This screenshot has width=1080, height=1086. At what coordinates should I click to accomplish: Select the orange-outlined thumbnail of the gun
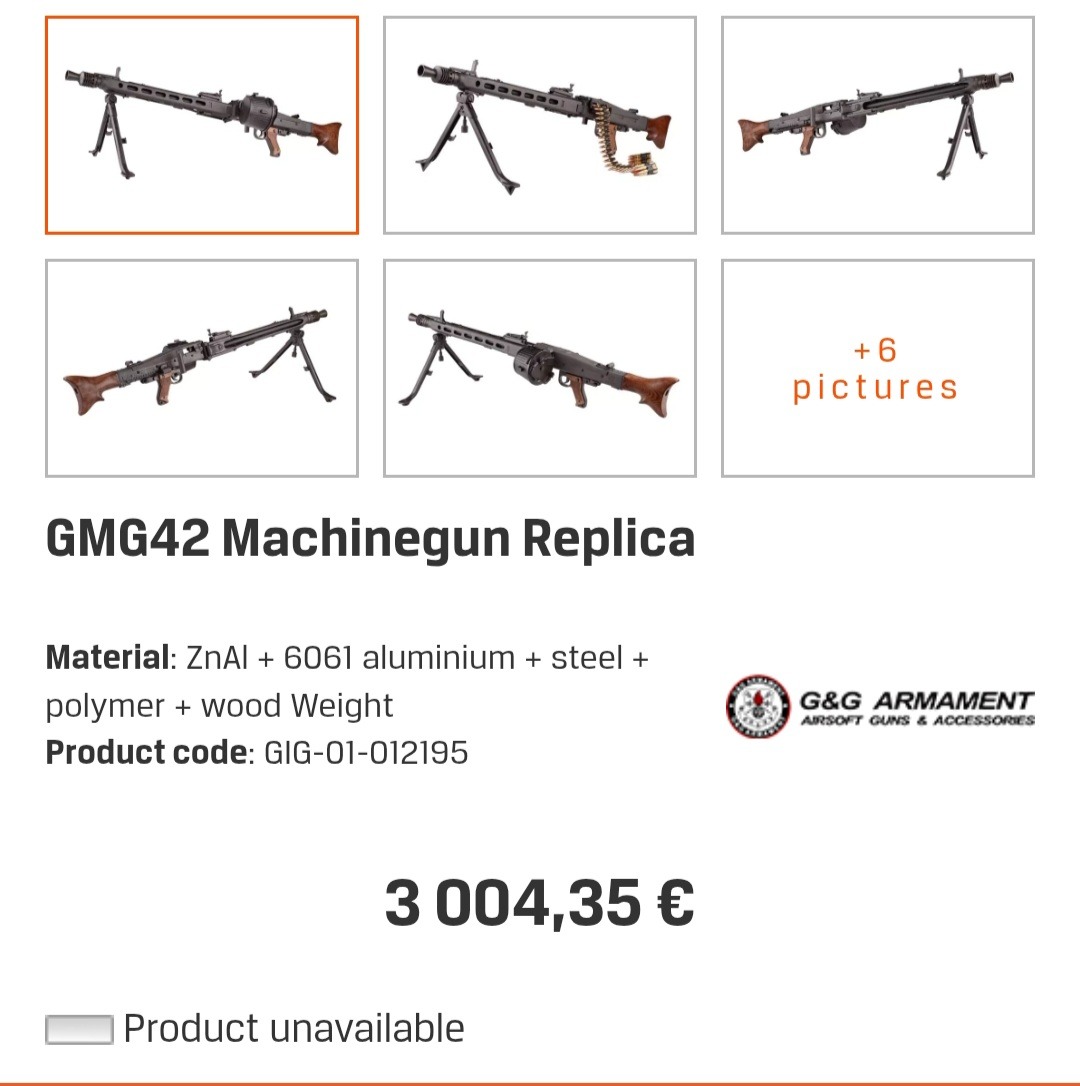pos(202,125)
